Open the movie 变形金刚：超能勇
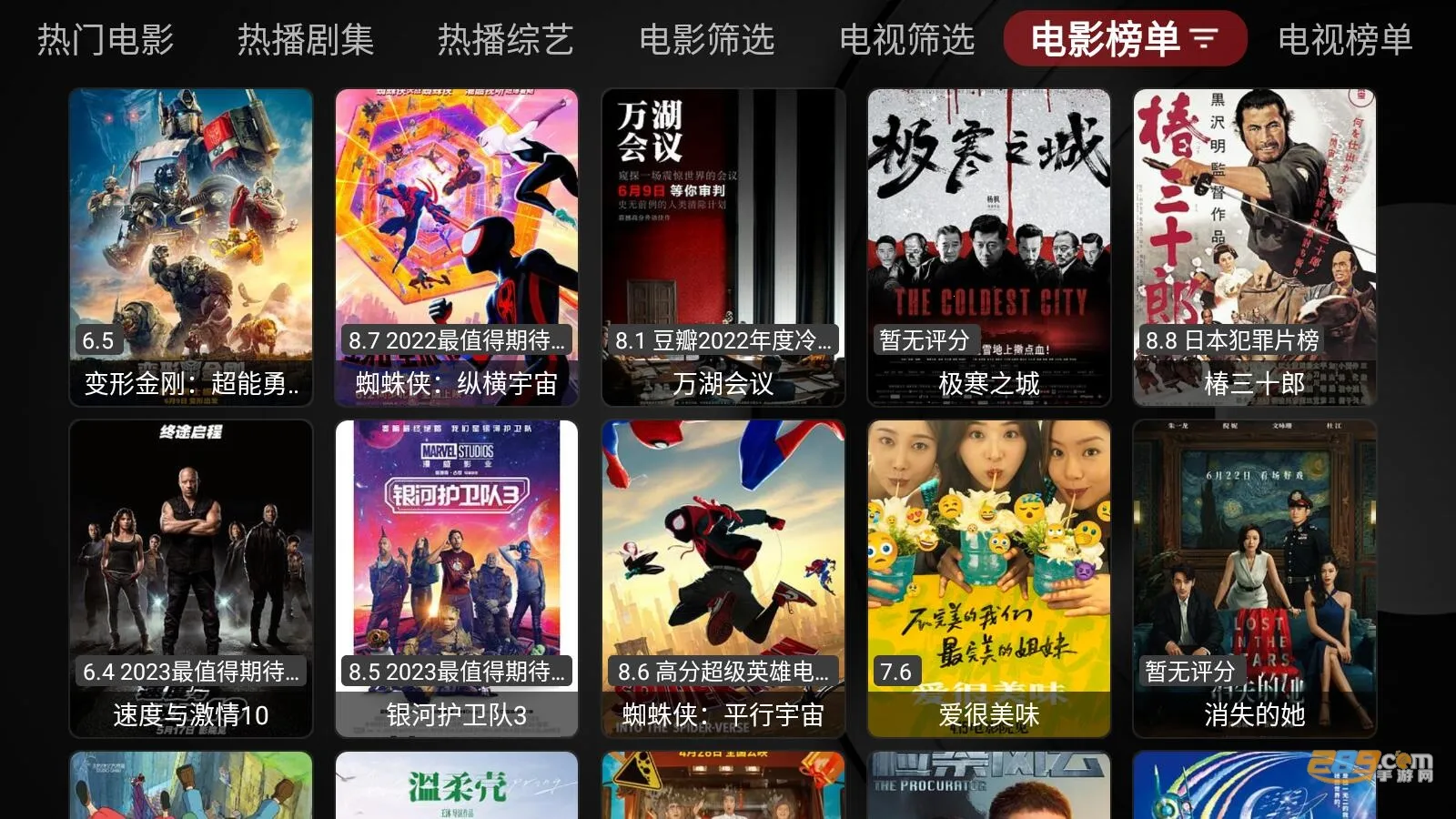Viewport: 1456px width, 819px height. (x=191, y=247)
